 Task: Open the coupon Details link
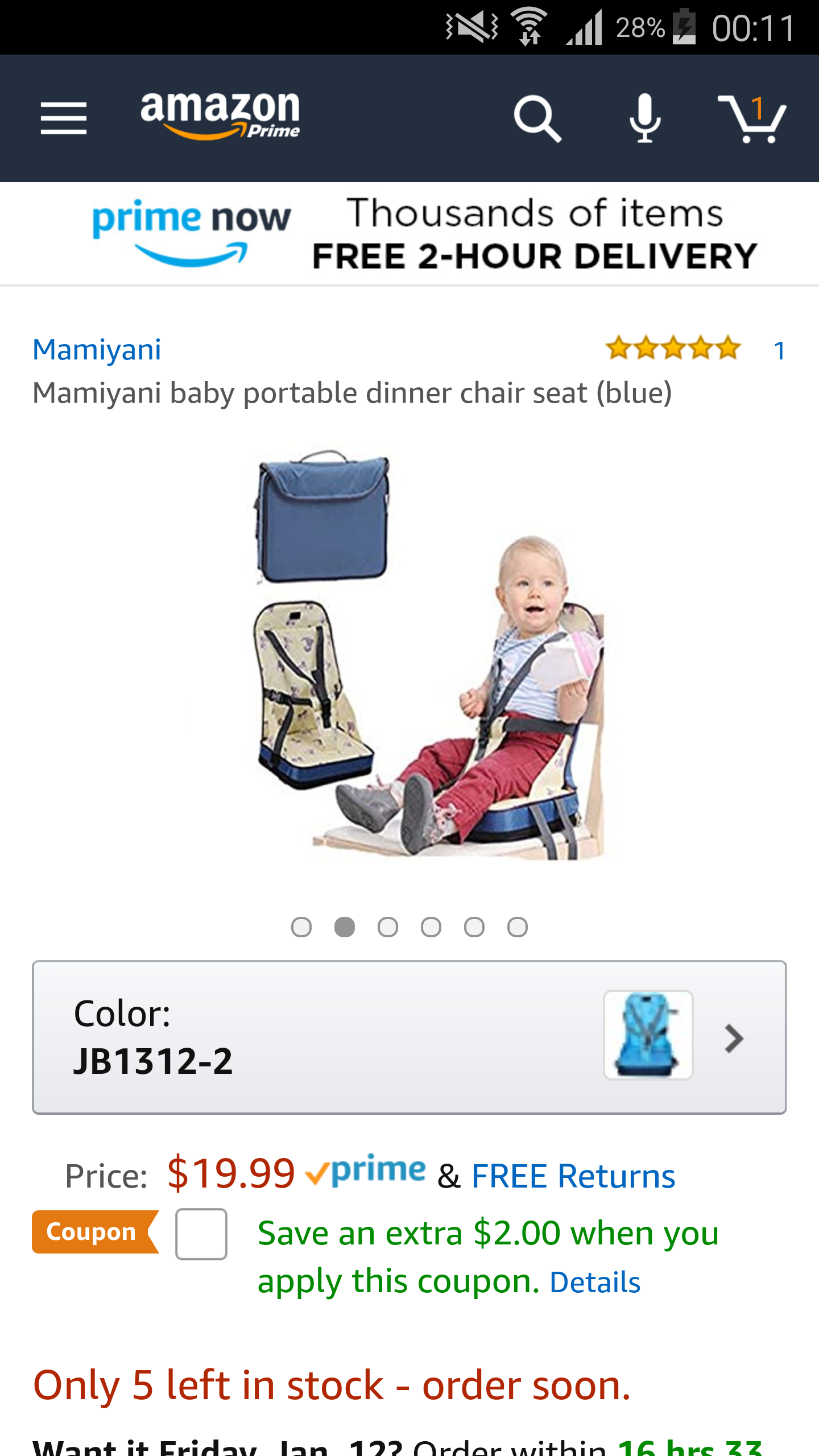pyautogui.click(x=595, y=1283)
